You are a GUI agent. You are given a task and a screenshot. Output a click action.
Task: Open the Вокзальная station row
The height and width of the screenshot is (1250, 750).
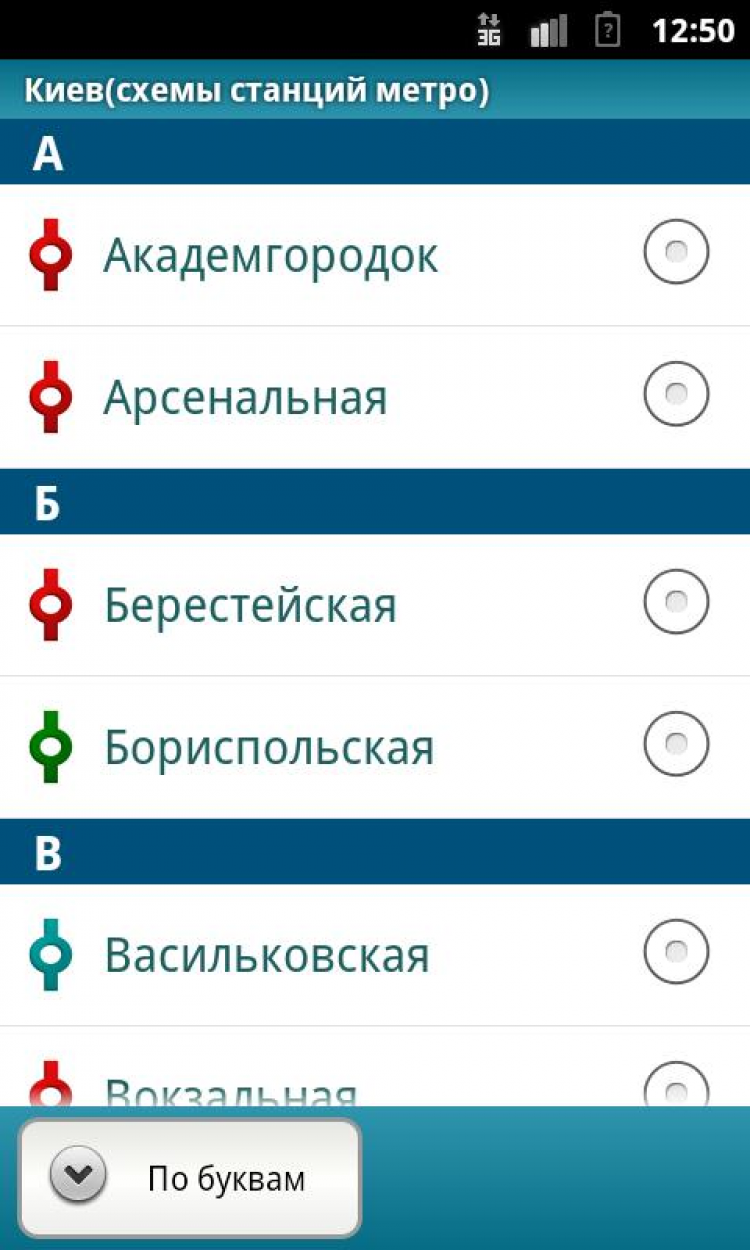(232, 1088)
